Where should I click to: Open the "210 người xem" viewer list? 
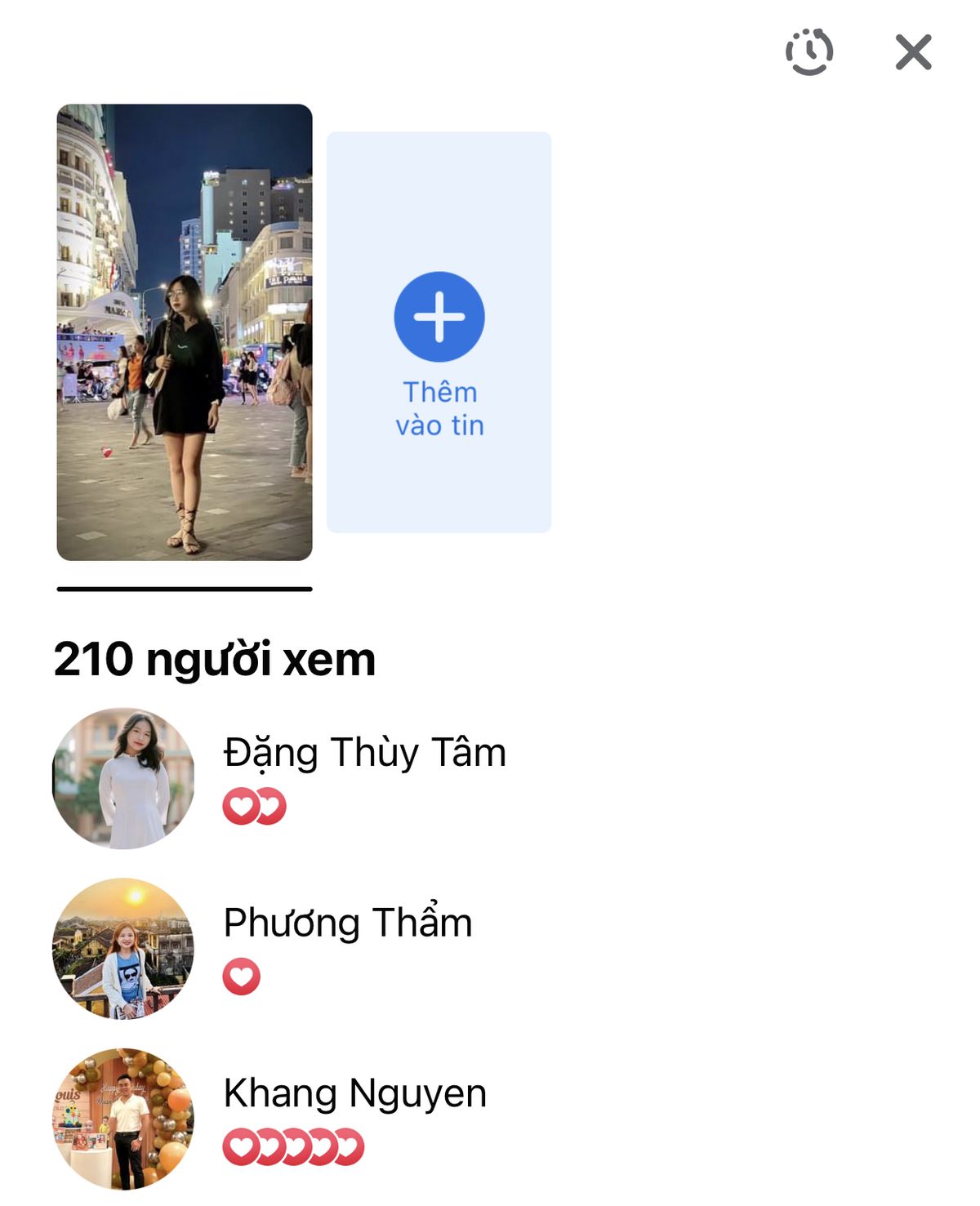[214, 658]
